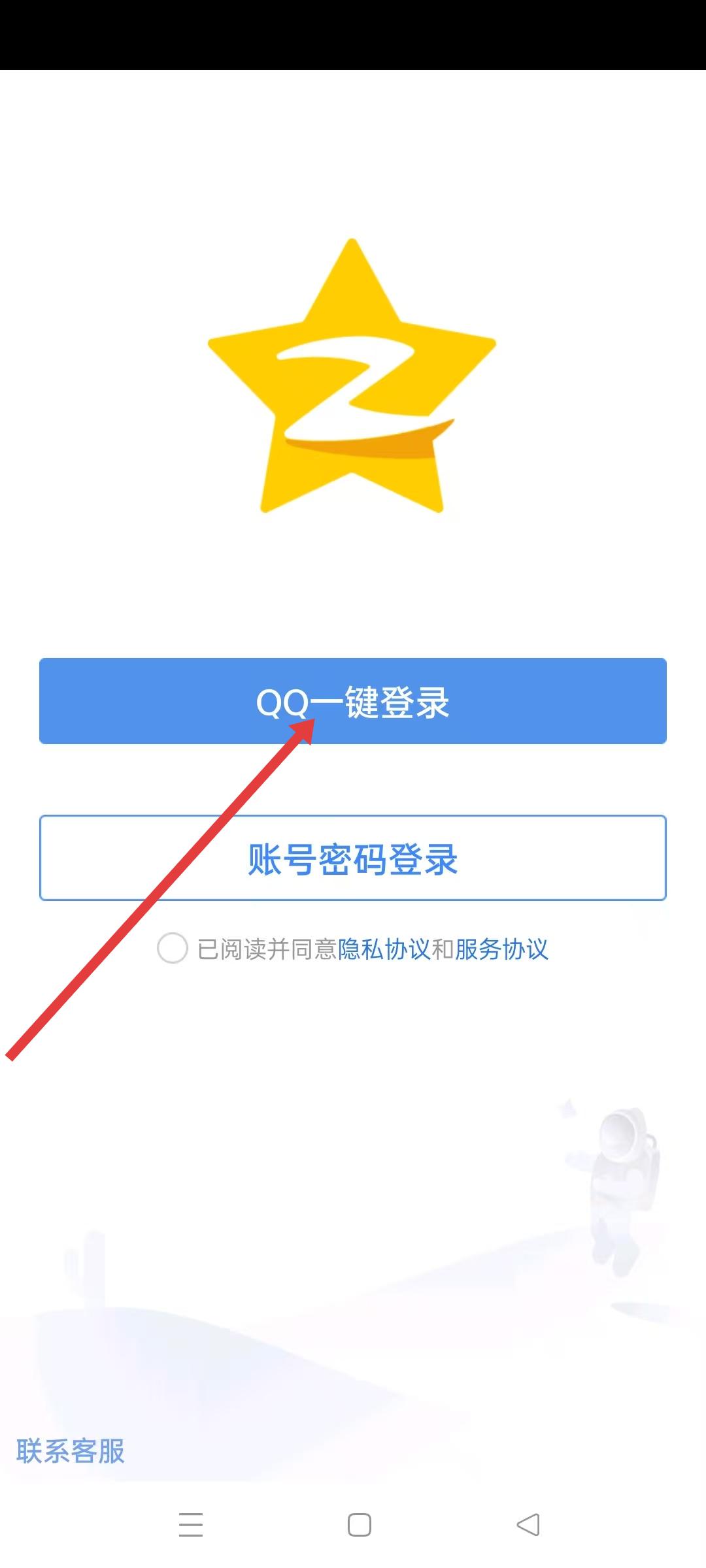The image size is (706, 1568).
Task: Choose 账号密码登录 option
Action: click(x=353, y=858)
